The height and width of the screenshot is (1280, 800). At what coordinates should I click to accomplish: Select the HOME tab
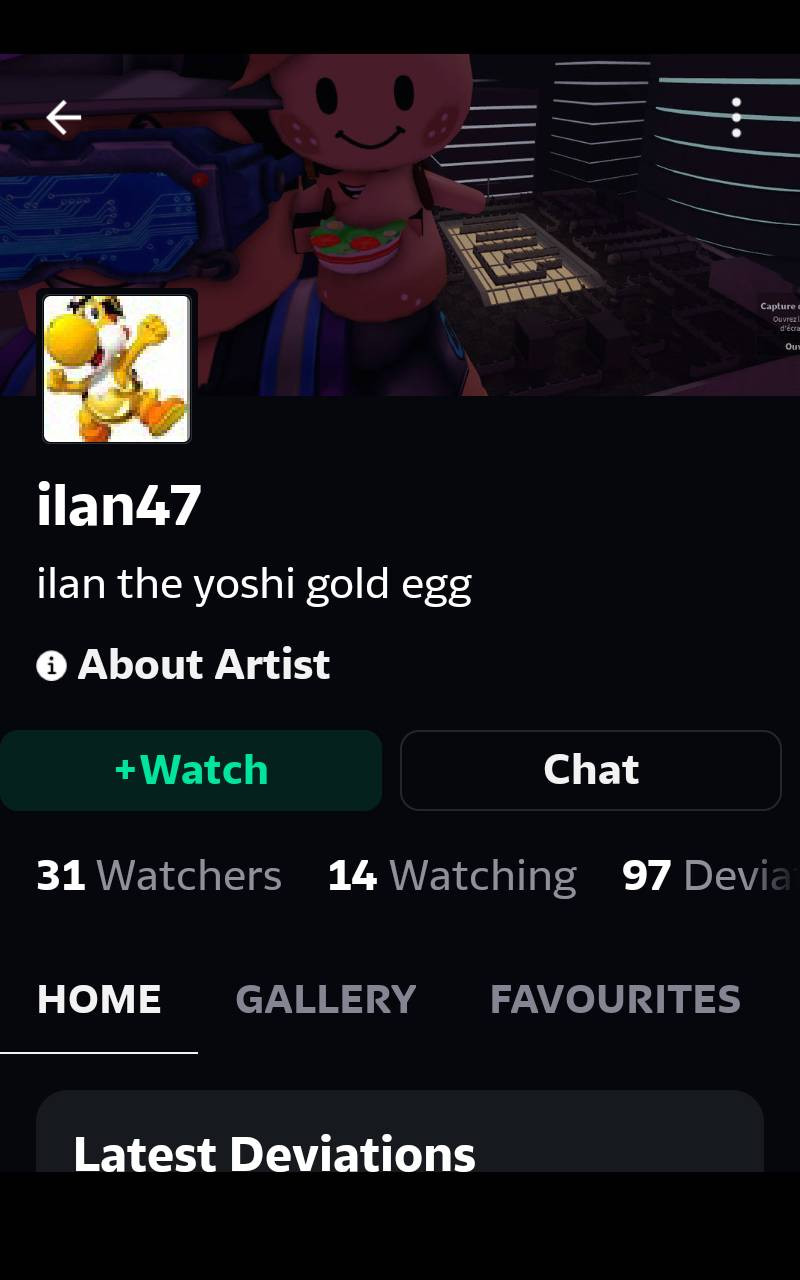99,999
